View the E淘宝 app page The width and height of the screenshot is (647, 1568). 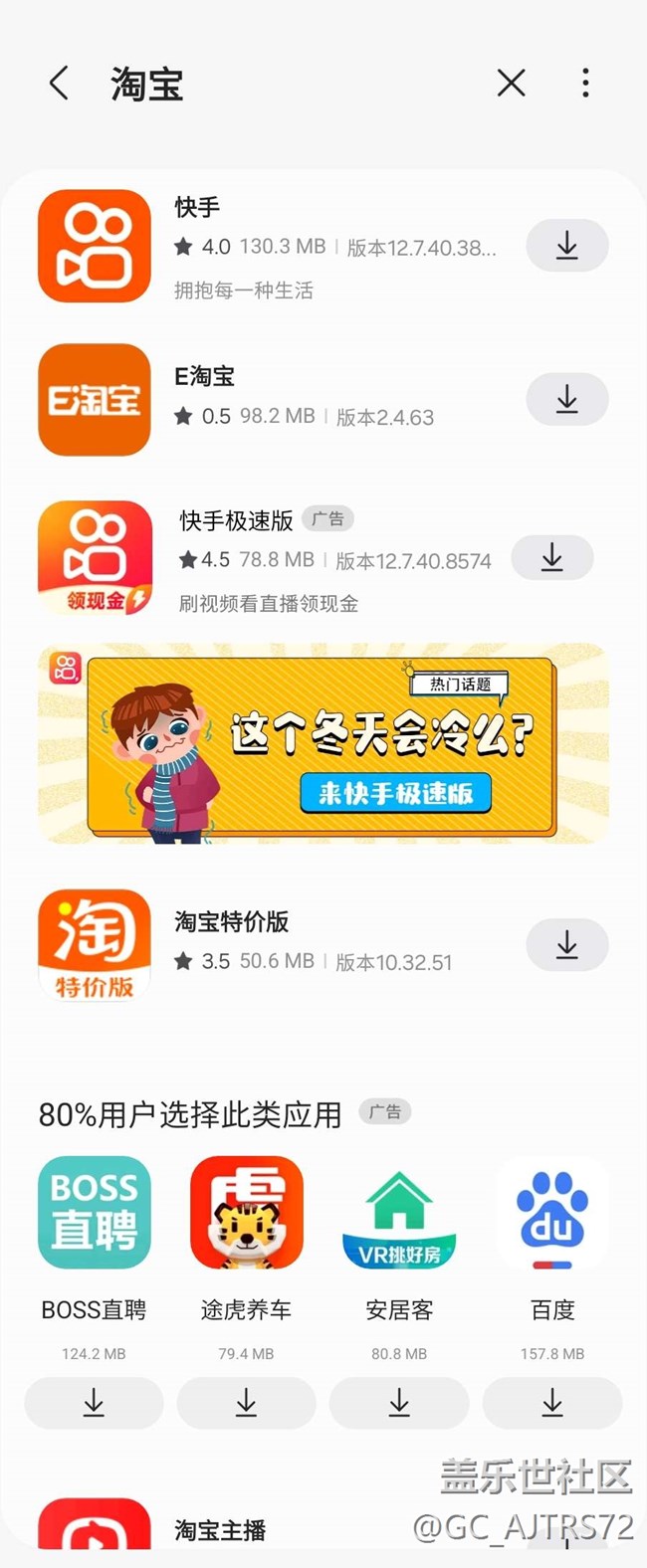tap(95, 400)
